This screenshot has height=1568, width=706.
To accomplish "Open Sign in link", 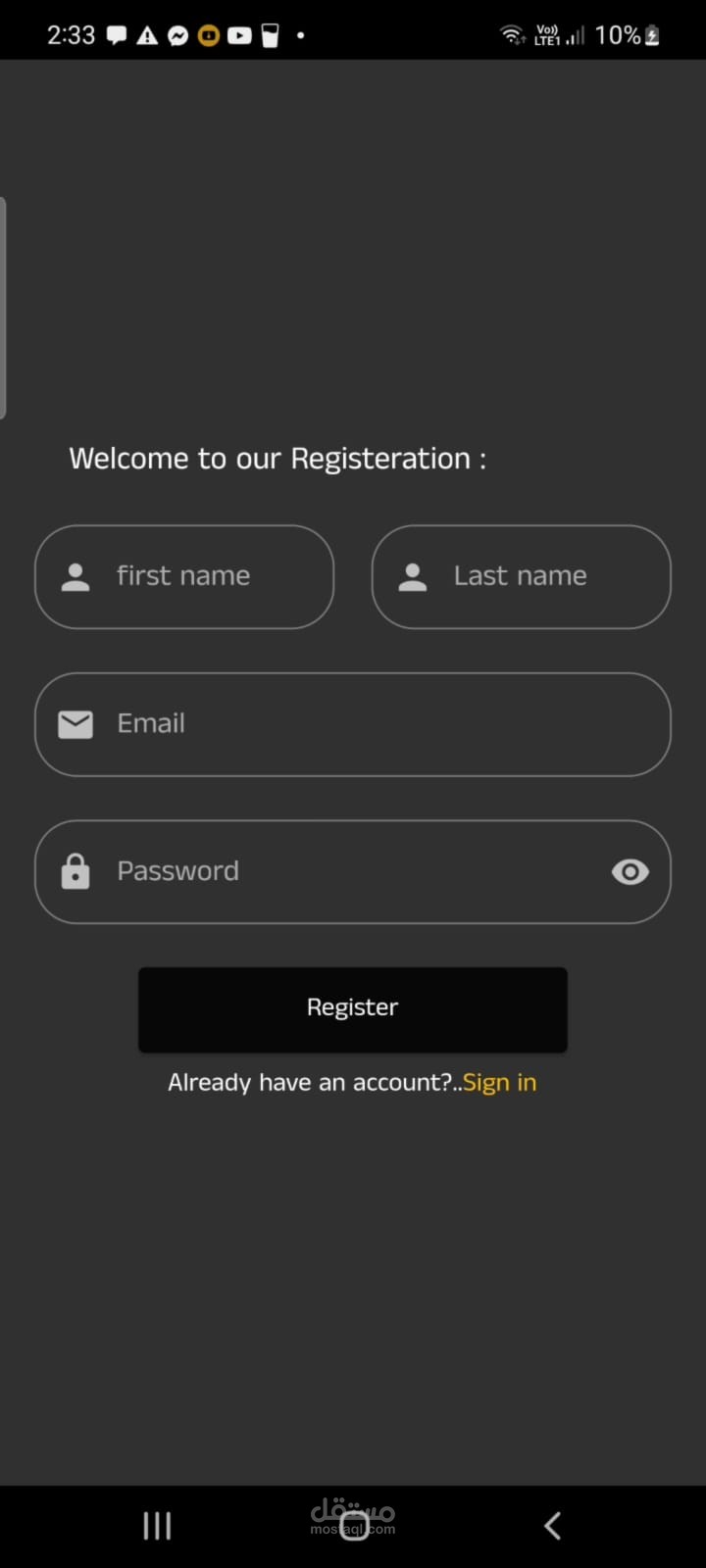I will 500,1082.
